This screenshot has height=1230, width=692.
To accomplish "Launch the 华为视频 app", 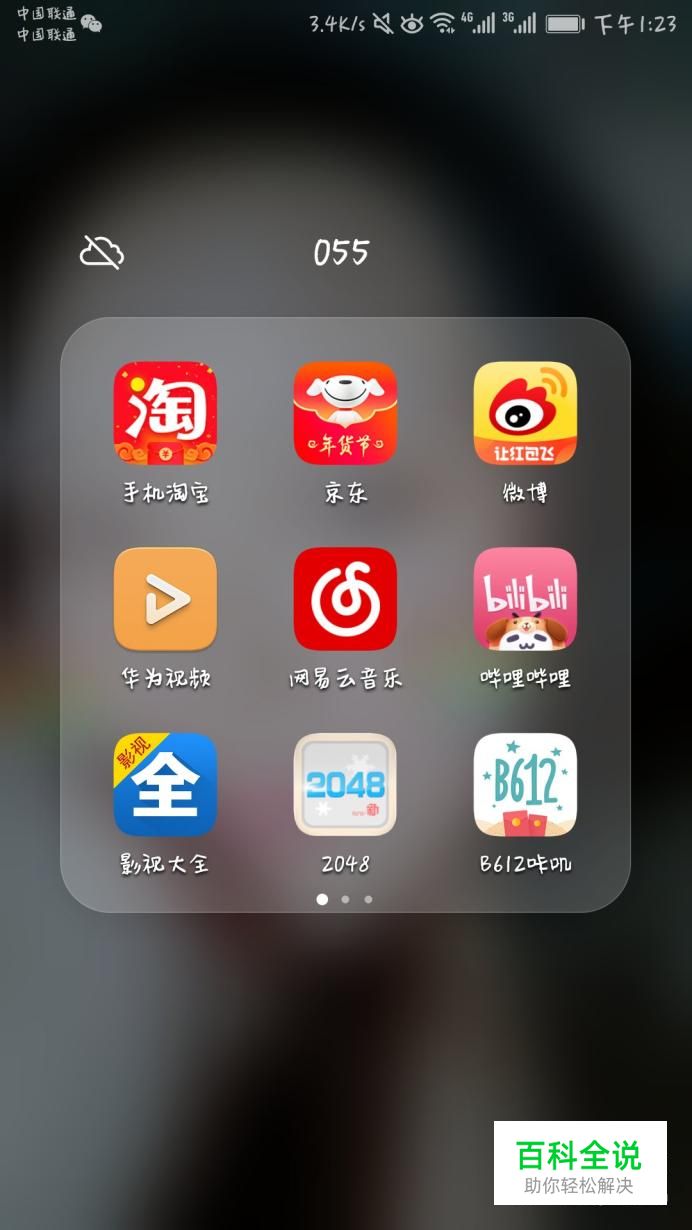I will (x=165, y=599).
